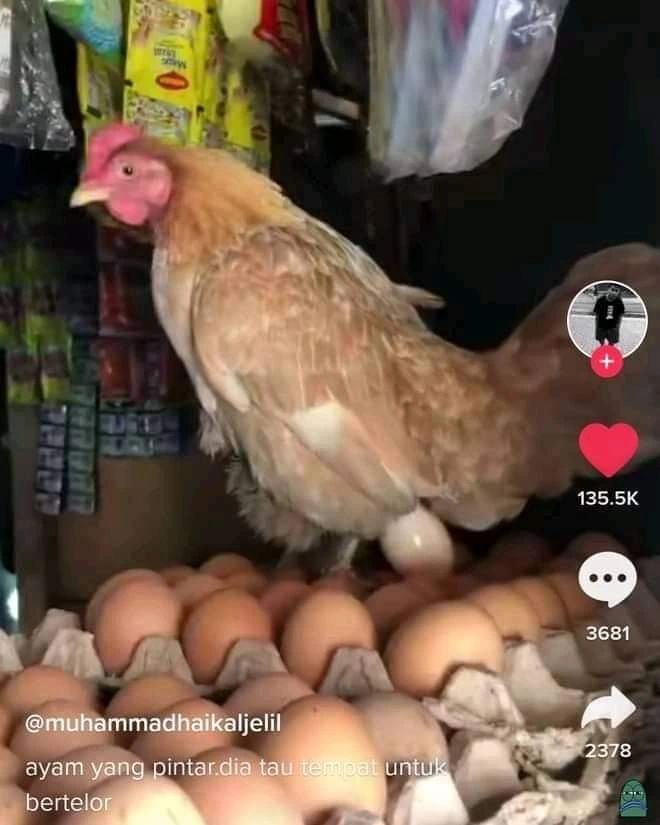Follow the creator with the plus badge
Screen dimensions: 660x825
coord(607,361)
